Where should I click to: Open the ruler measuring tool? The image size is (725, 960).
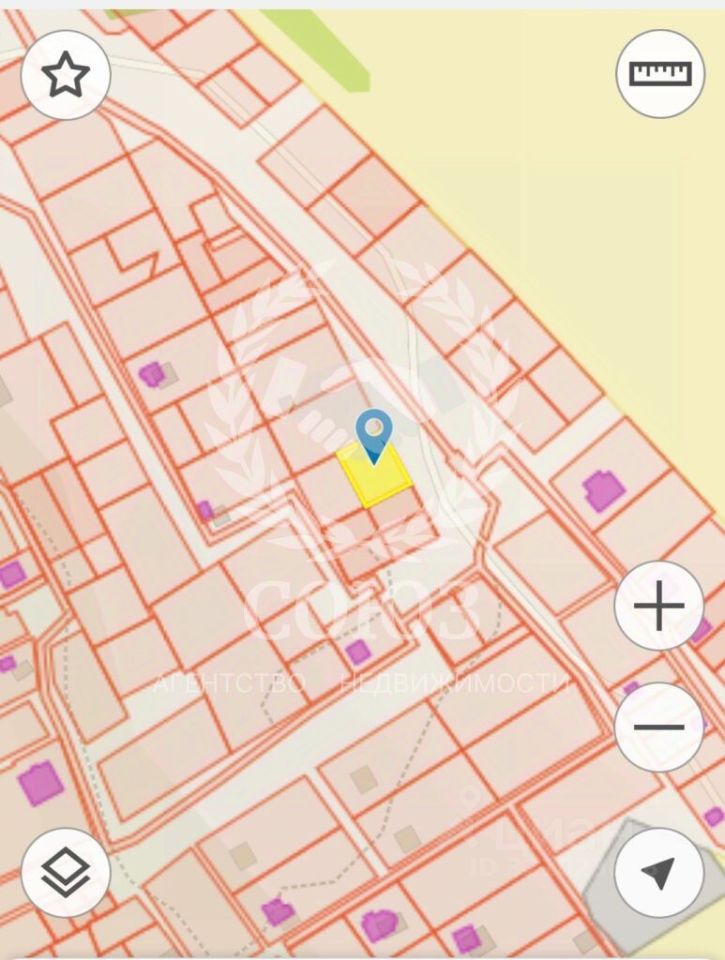[659, 74]
